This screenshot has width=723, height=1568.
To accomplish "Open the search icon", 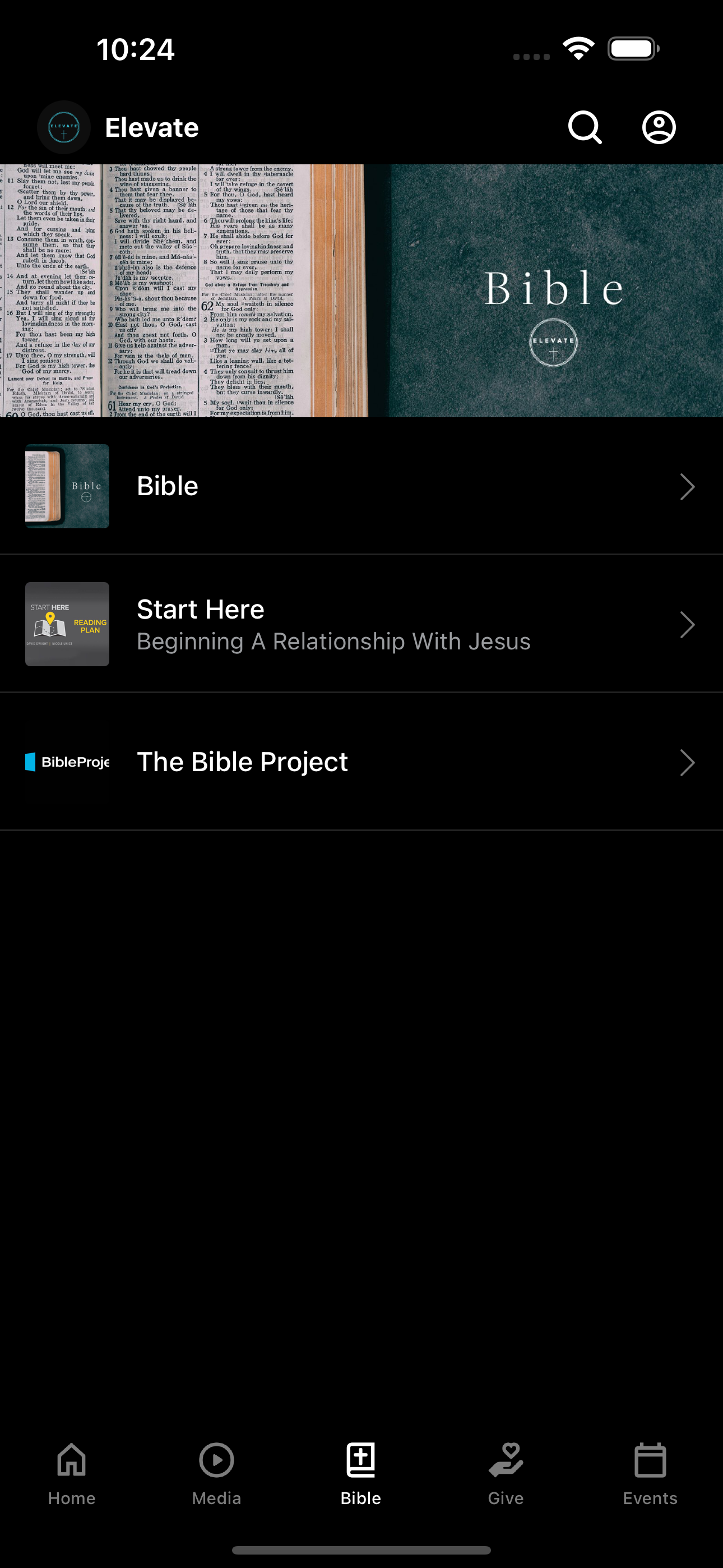I will pos(585,127).
